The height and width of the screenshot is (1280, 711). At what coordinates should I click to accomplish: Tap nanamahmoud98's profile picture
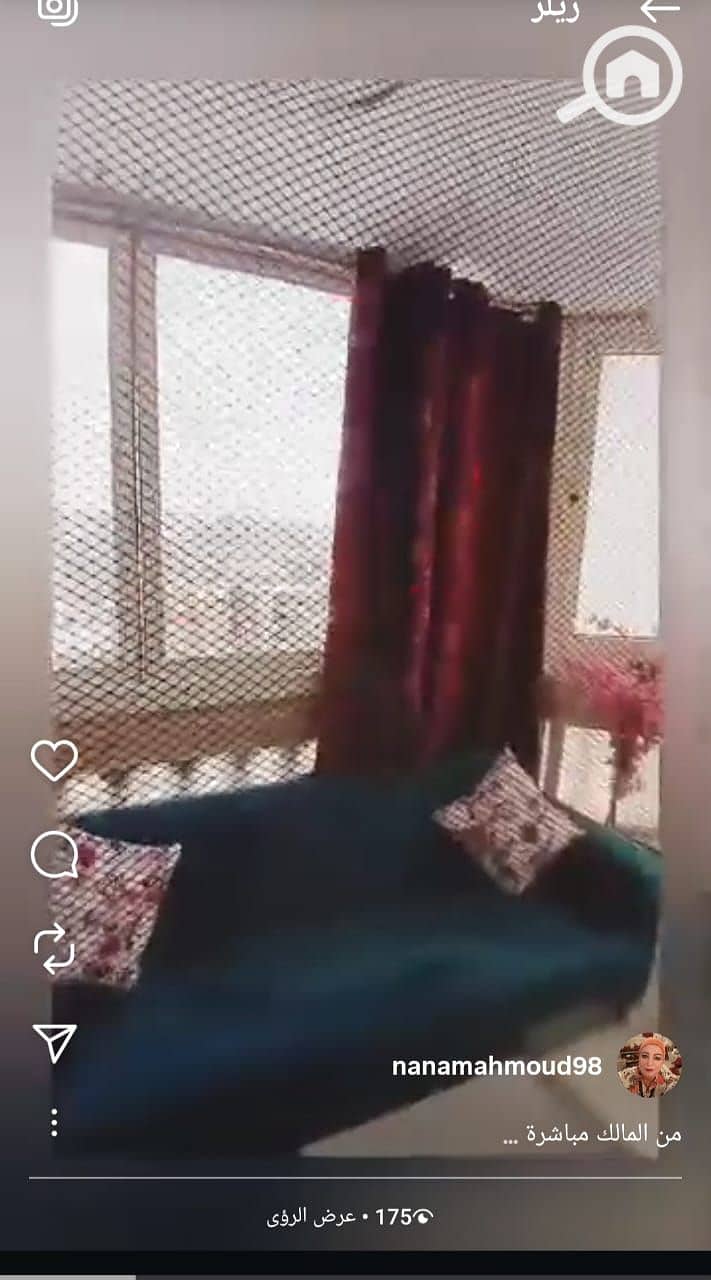point(650,1065)
